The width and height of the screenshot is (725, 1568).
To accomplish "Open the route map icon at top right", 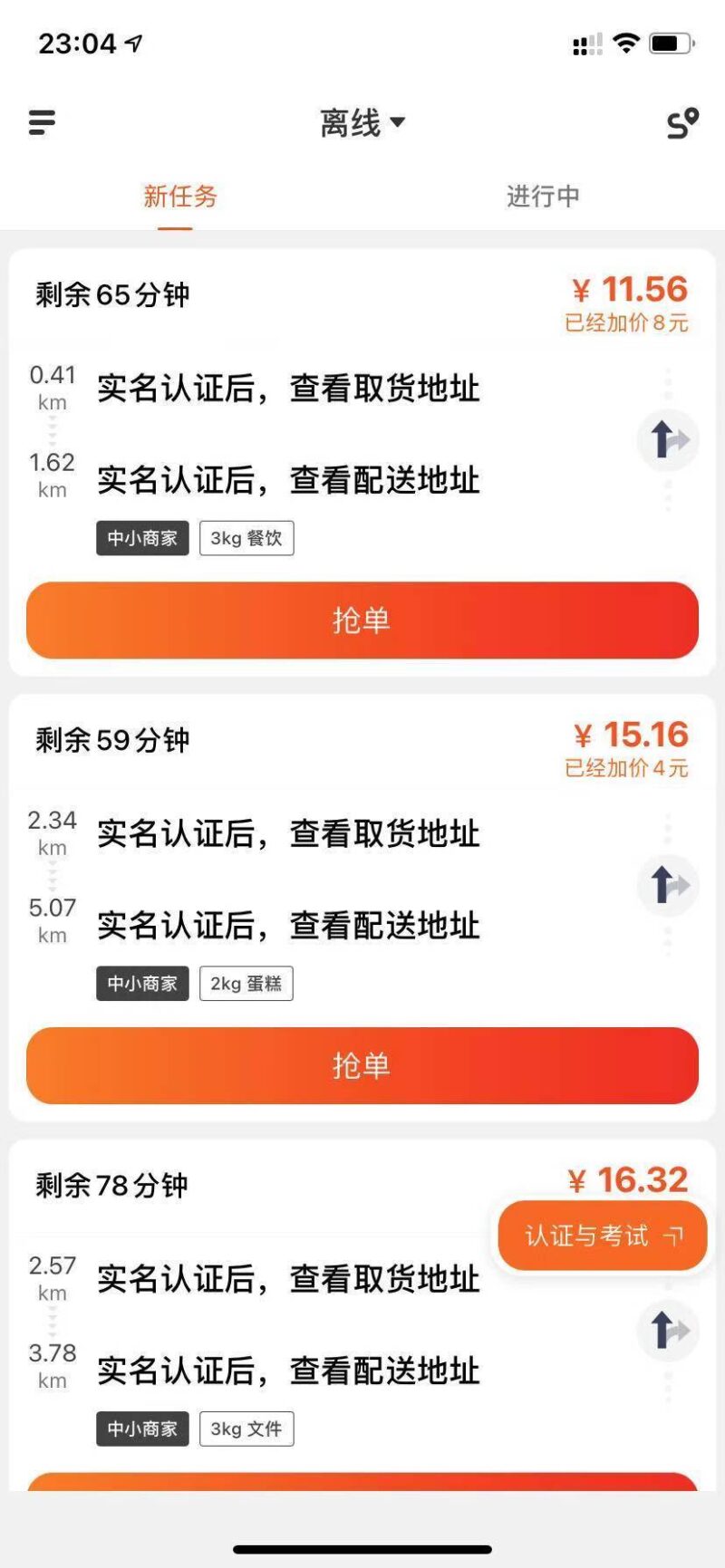I will tap(681, 122).
